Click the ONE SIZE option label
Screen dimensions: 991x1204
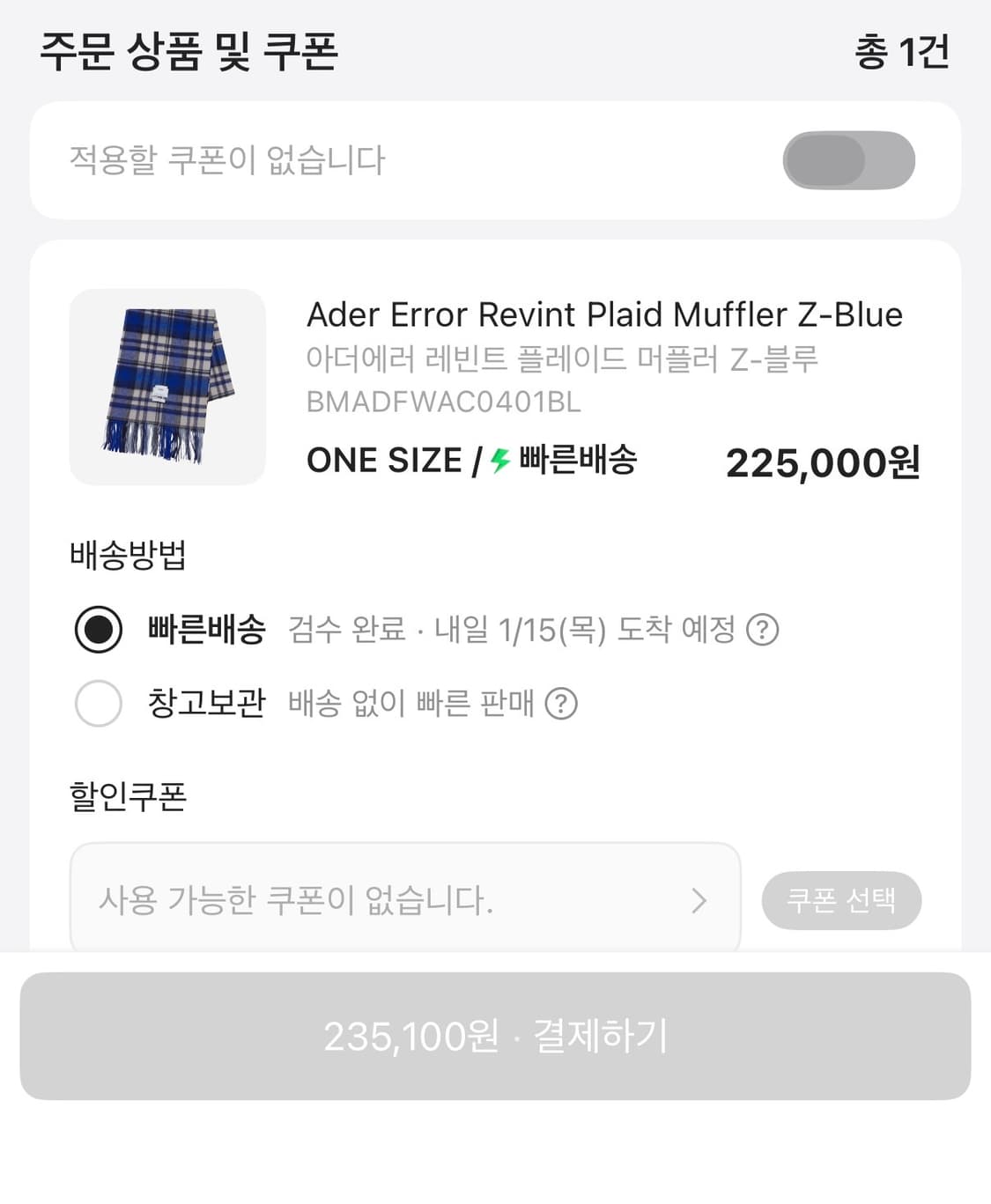pos(382,458)
